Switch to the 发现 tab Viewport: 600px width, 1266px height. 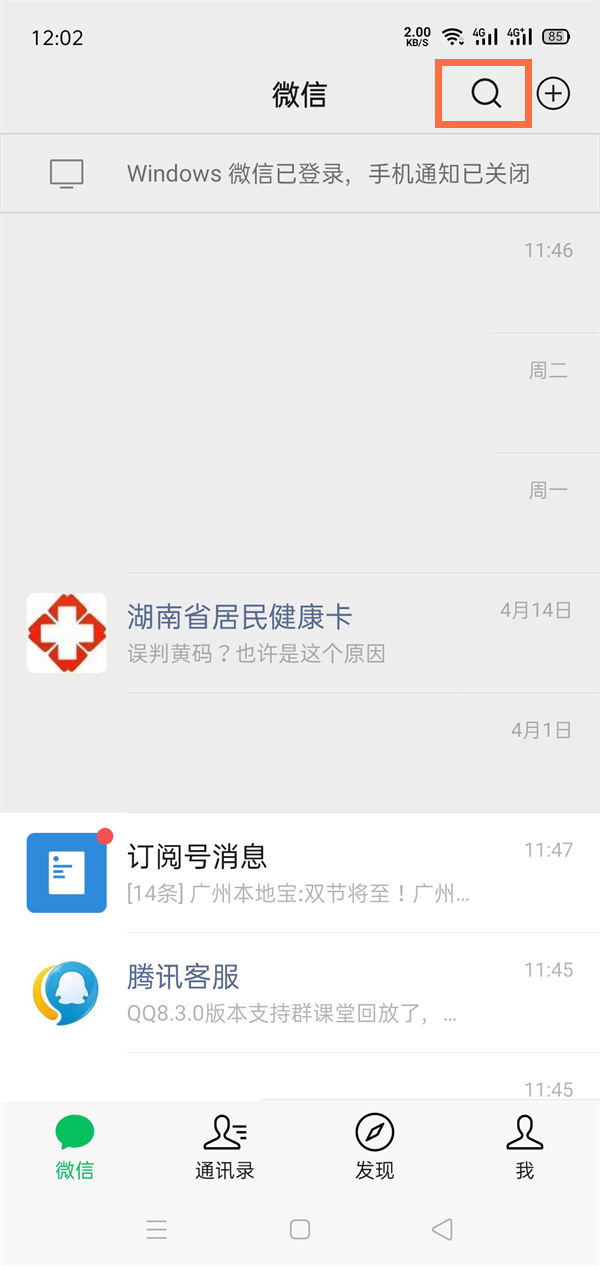point(375,1146)
